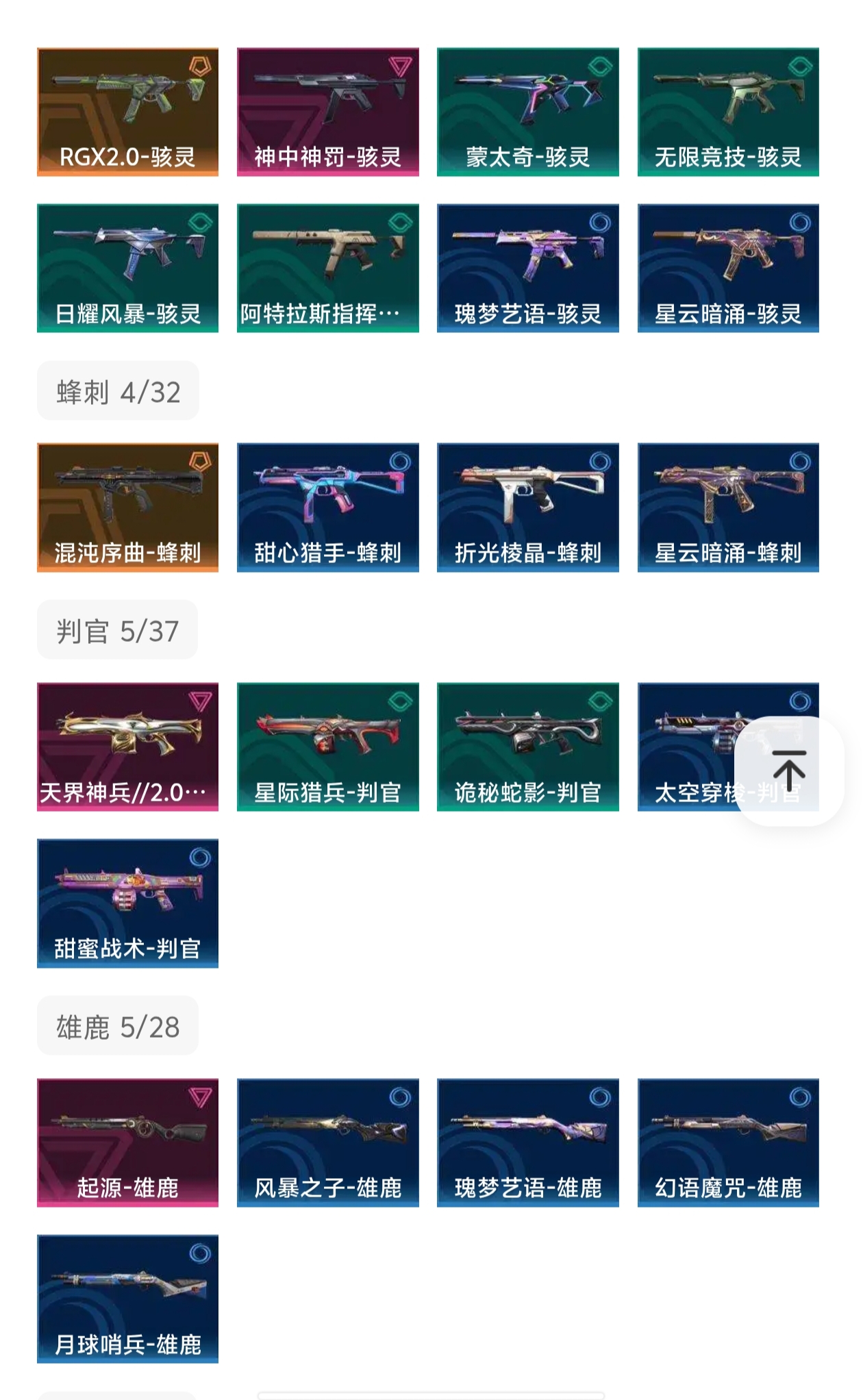View the 折光棱晶-蜂刺 skin
Image resolution: width=863 pixels, height=1400 pixels.
pos(528,508)
